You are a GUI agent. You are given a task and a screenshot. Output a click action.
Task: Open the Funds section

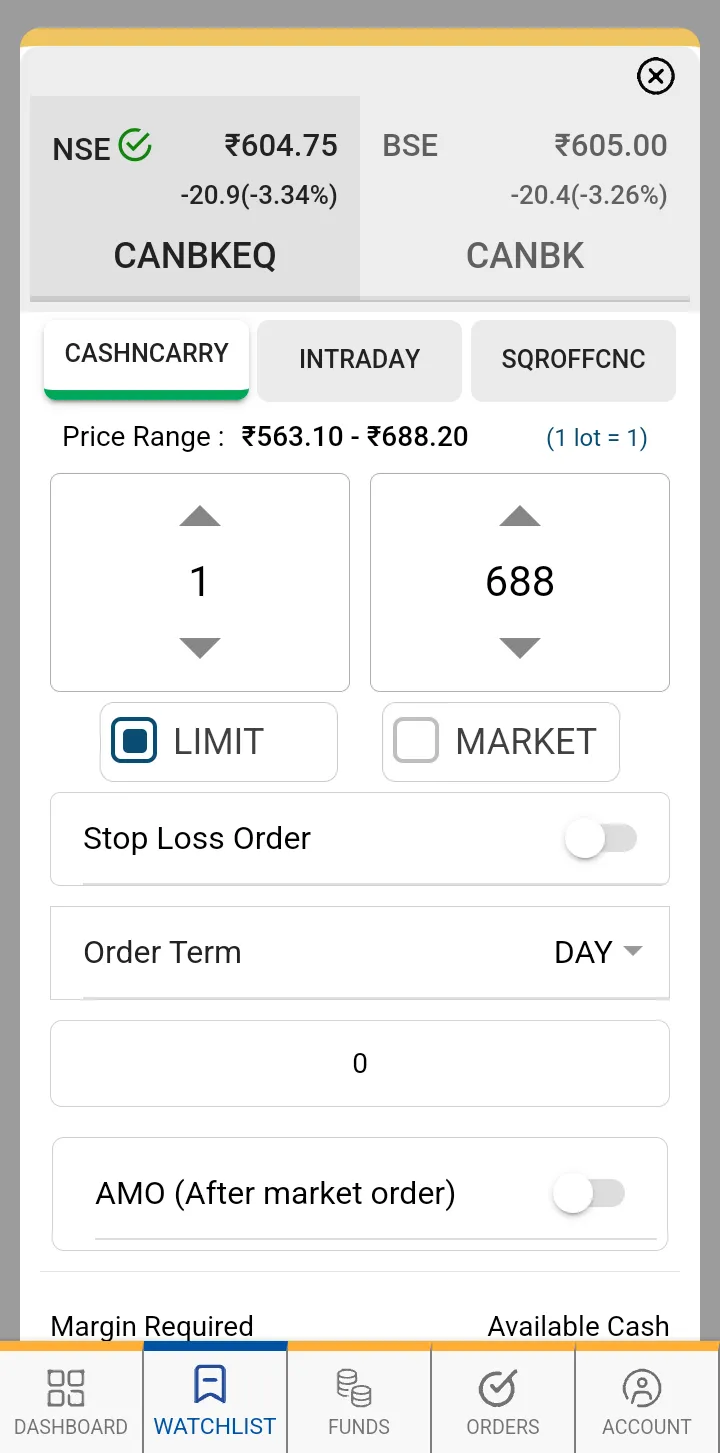click(359, 1398)
